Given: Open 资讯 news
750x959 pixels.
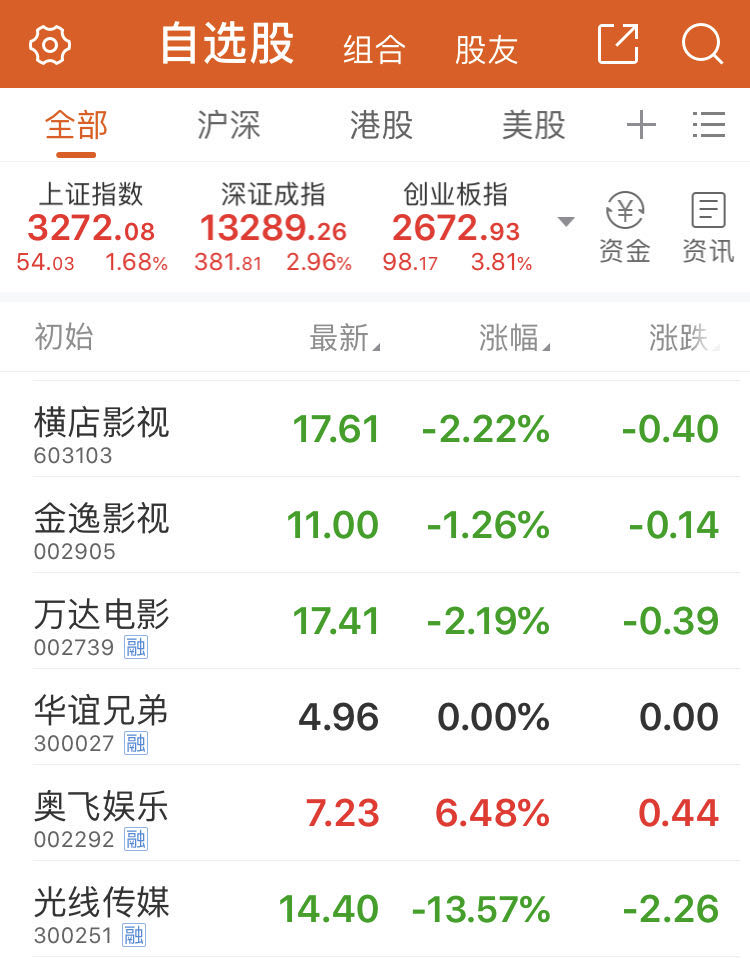Looking at the screenshot, I should (708, 228).
